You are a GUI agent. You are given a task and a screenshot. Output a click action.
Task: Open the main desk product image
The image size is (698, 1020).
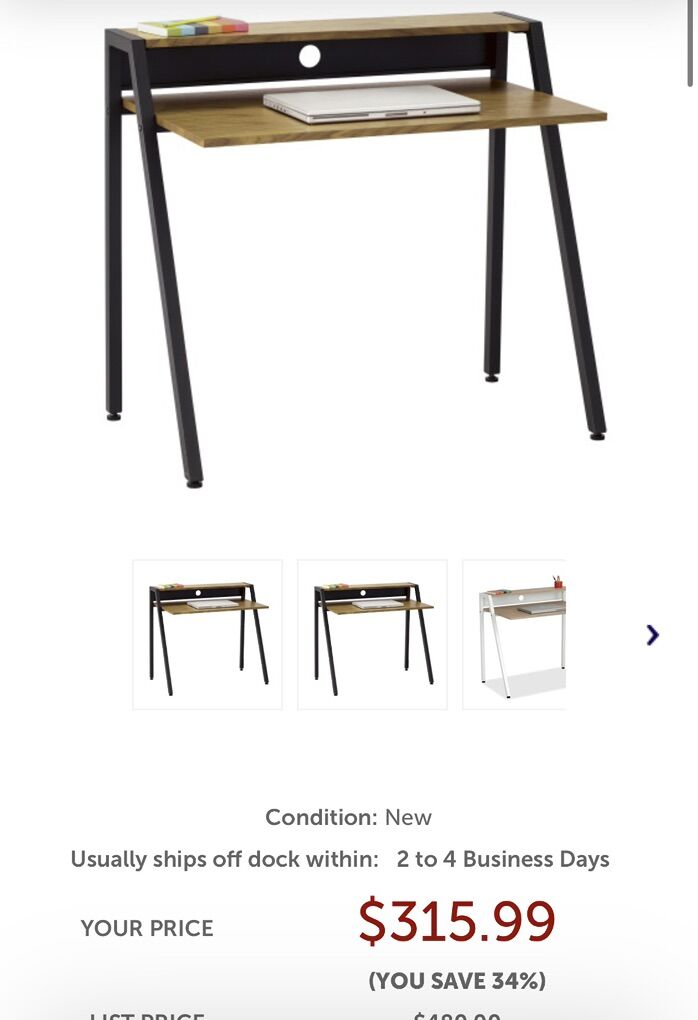(355, 250)
